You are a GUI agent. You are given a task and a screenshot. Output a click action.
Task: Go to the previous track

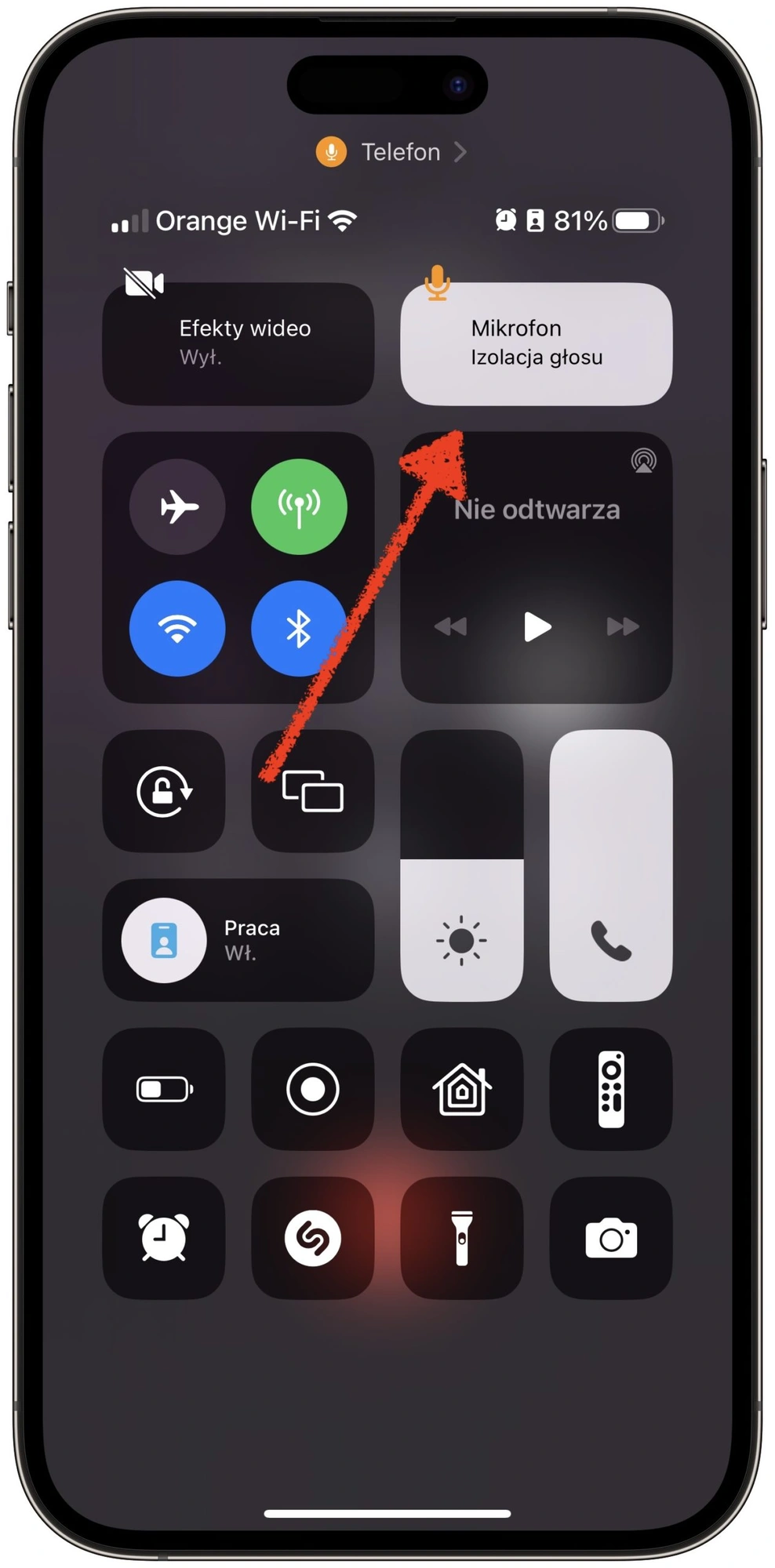[x=450, y=626]
